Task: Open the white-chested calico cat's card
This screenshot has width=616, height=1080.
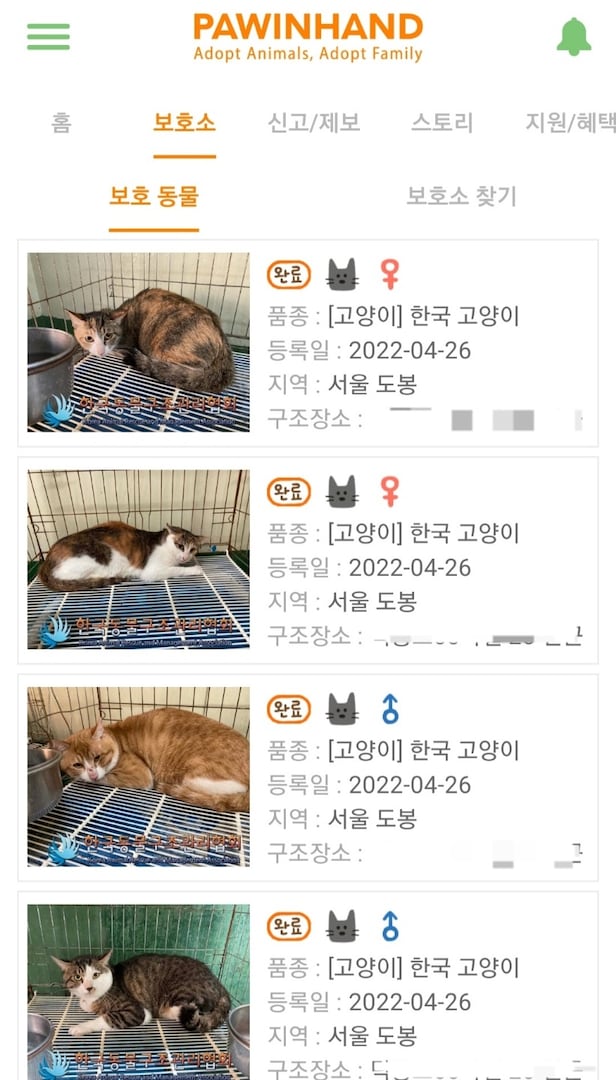Action: (x=308, y=560)
